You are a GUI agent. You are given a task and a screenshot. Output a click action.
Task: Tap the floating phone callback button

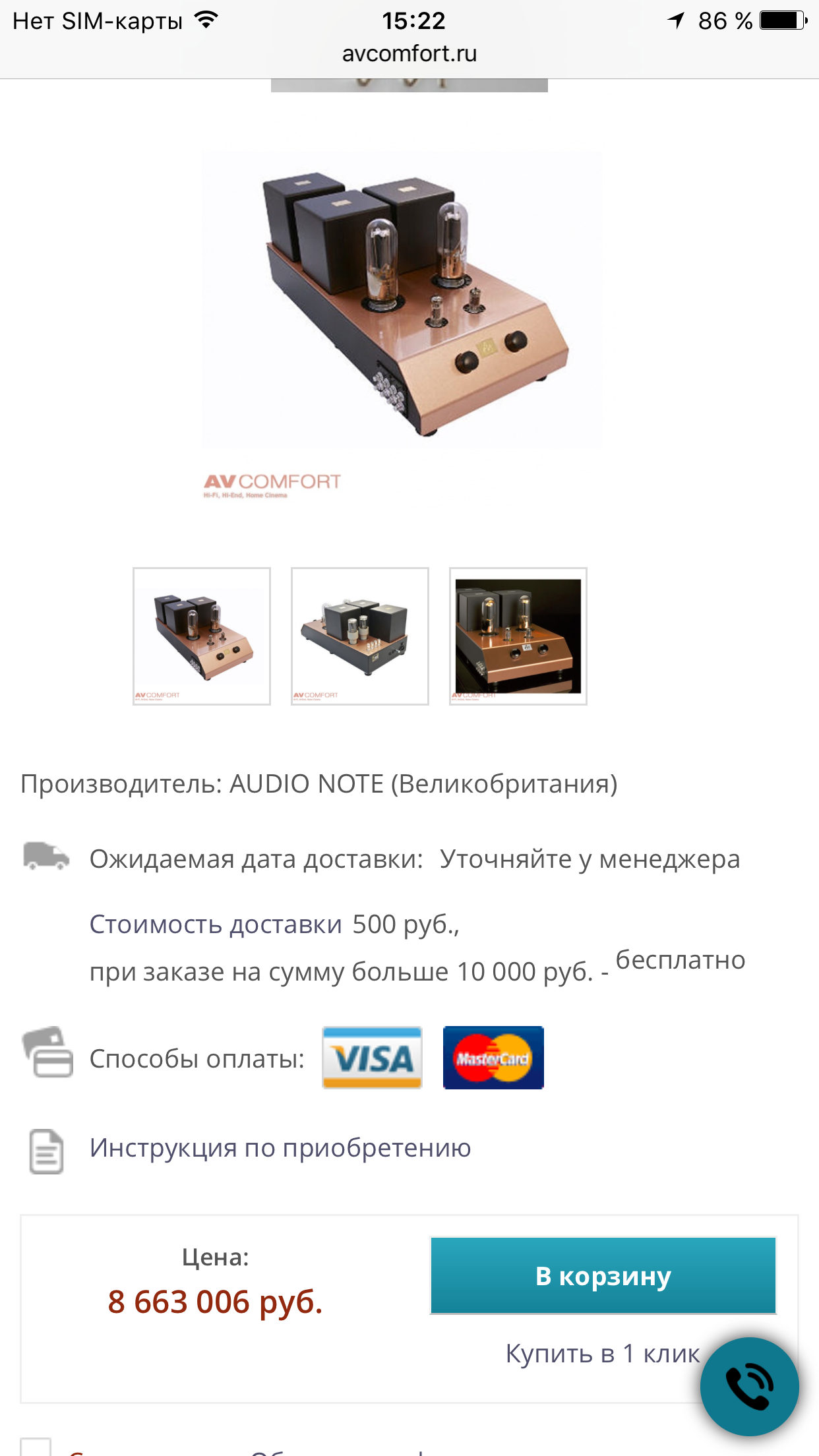coord(750,1387)
